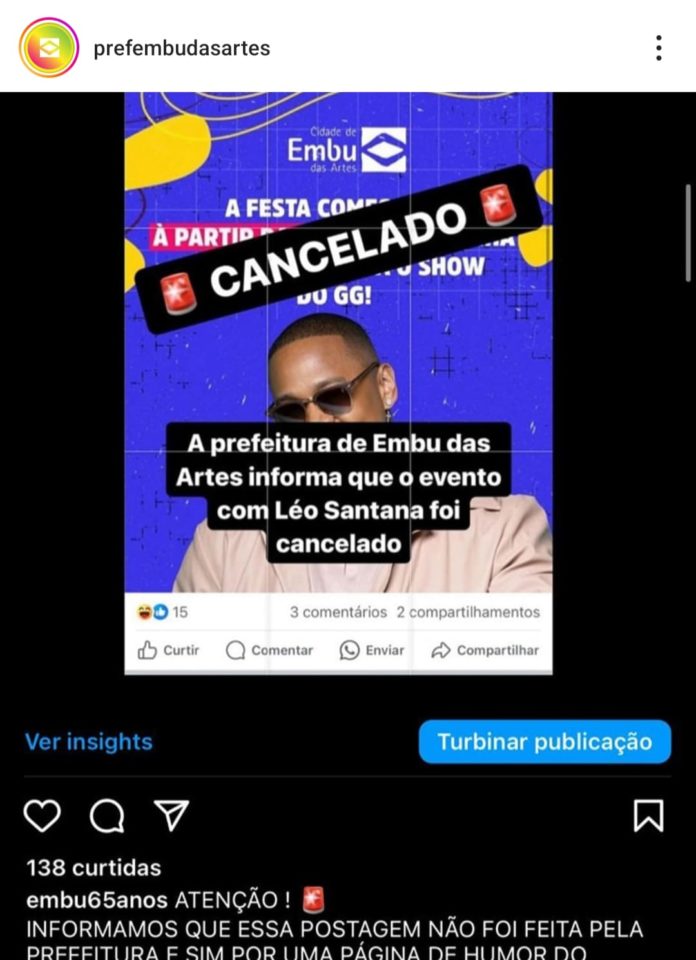Viewport: 696px width, 960px height.
Task: Save this post with the bookmark icon
Action: (x=648, y=816)
